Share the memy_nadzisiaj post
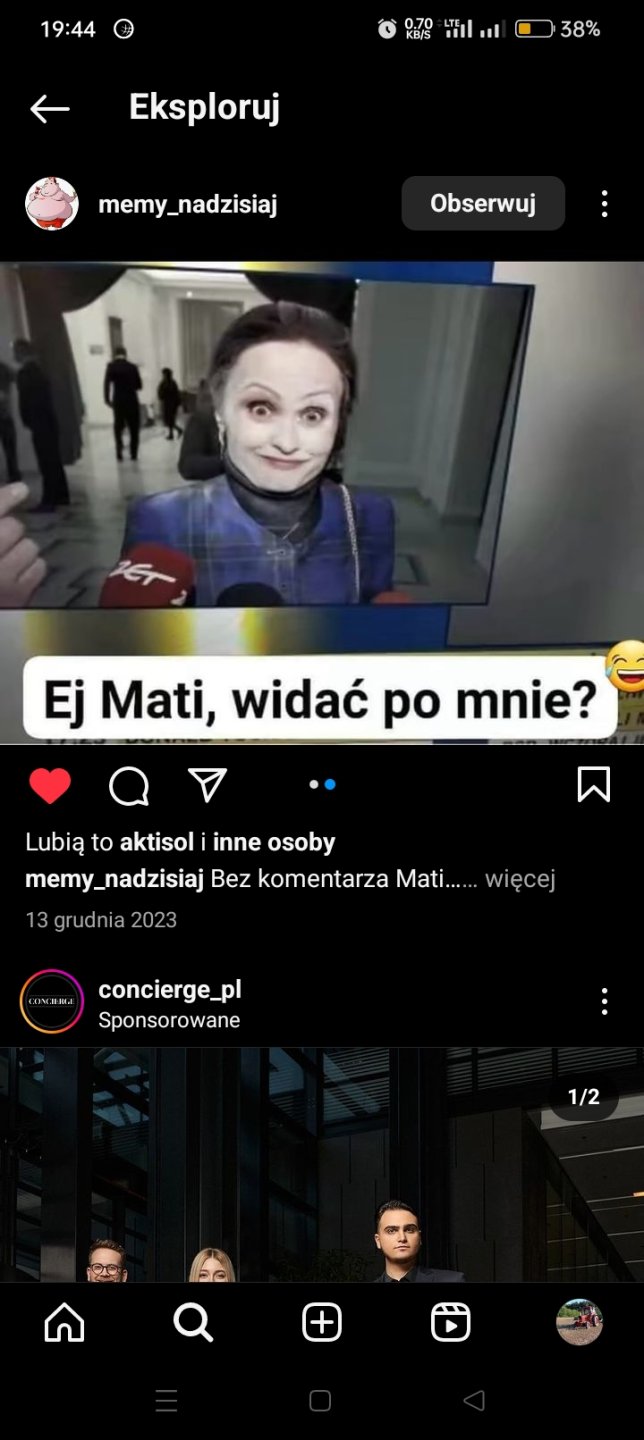This screenshot has width=644, height=1440. coord(208,785)
